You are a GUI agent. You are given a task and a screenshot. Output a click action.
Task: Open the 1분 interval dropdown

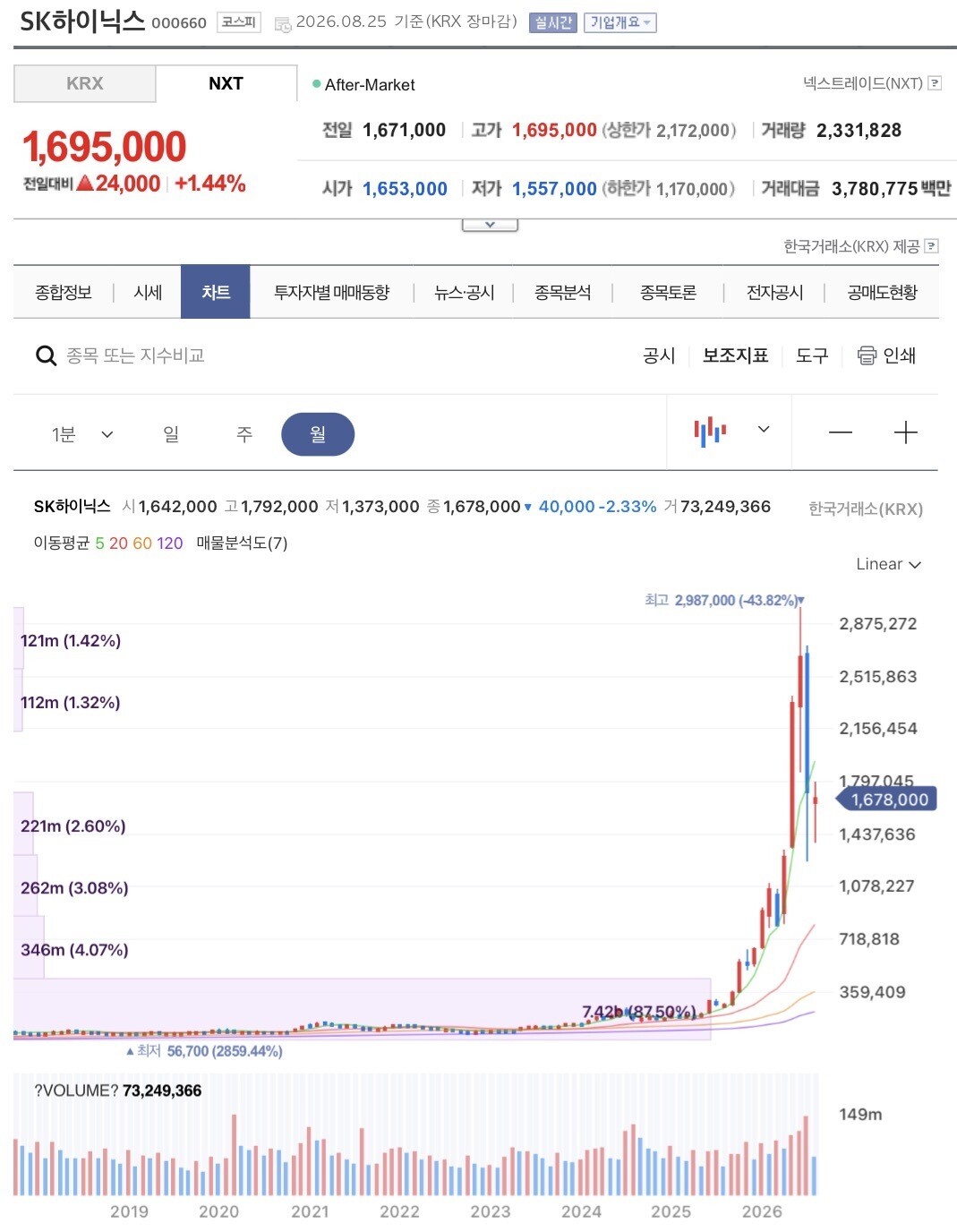(82, 434)
